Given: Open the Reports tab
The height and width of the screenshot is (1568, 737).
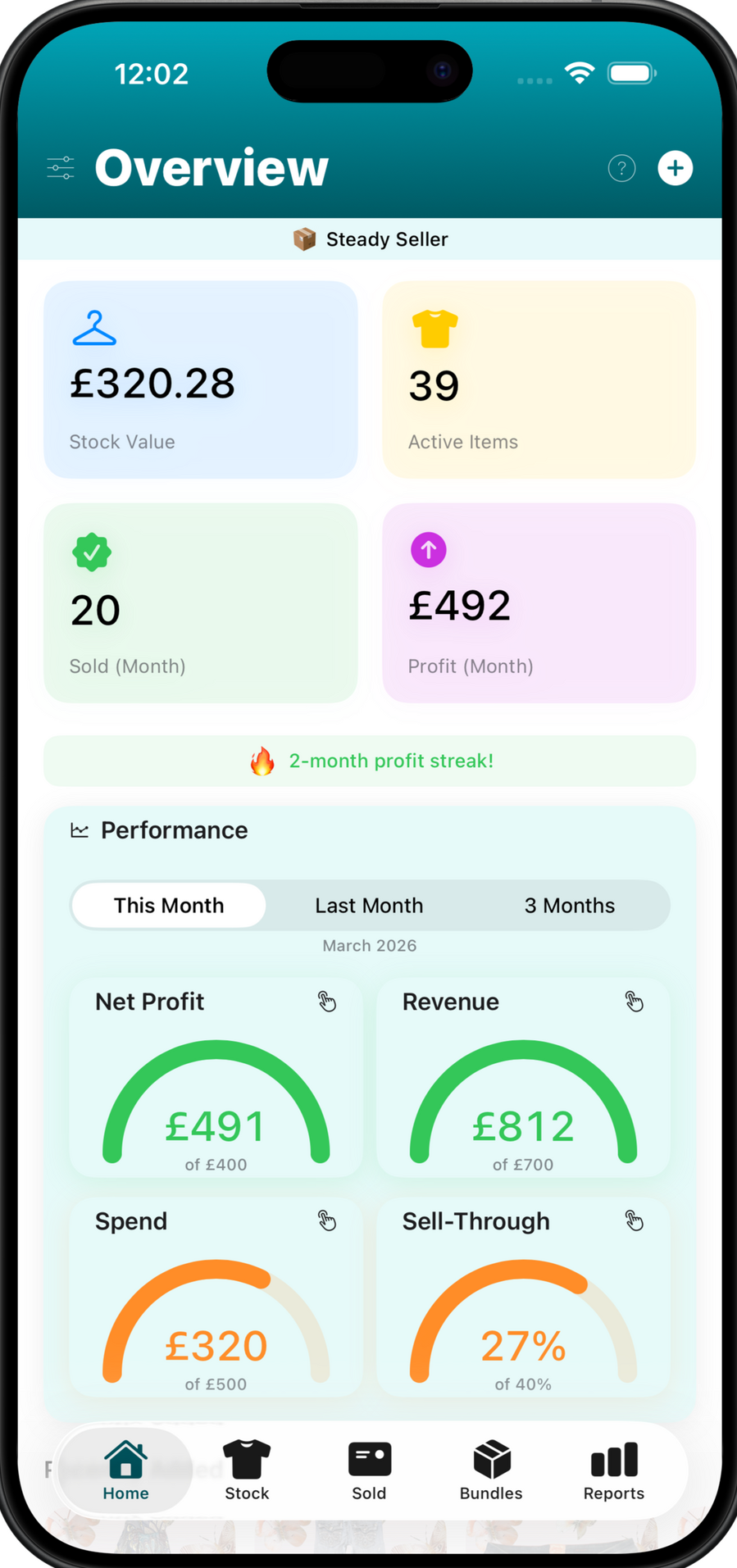Looking at the screenshot, I should coord(613,1470).
